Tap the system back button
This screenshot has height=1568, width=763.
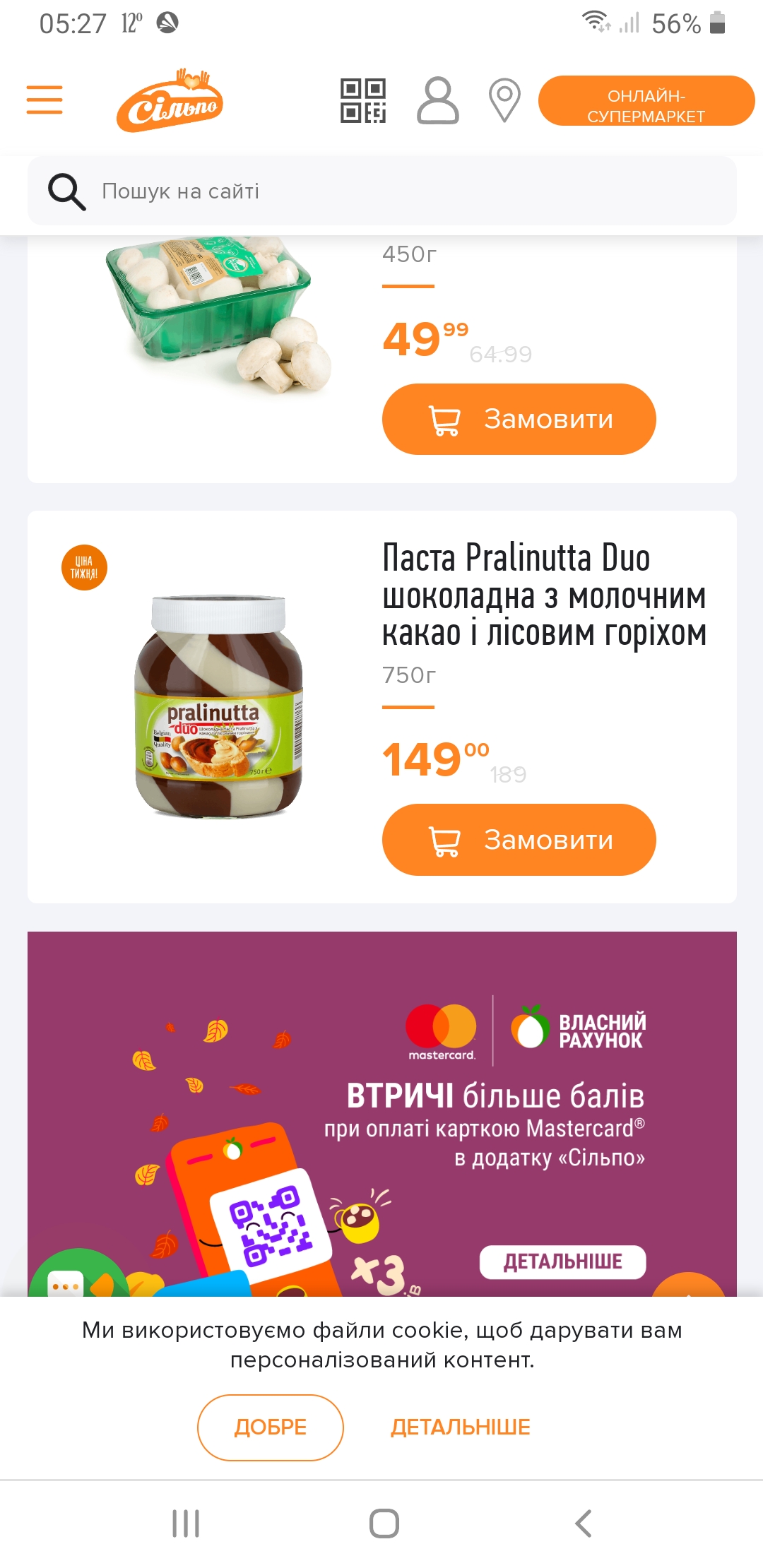(x=583, y=1524)
